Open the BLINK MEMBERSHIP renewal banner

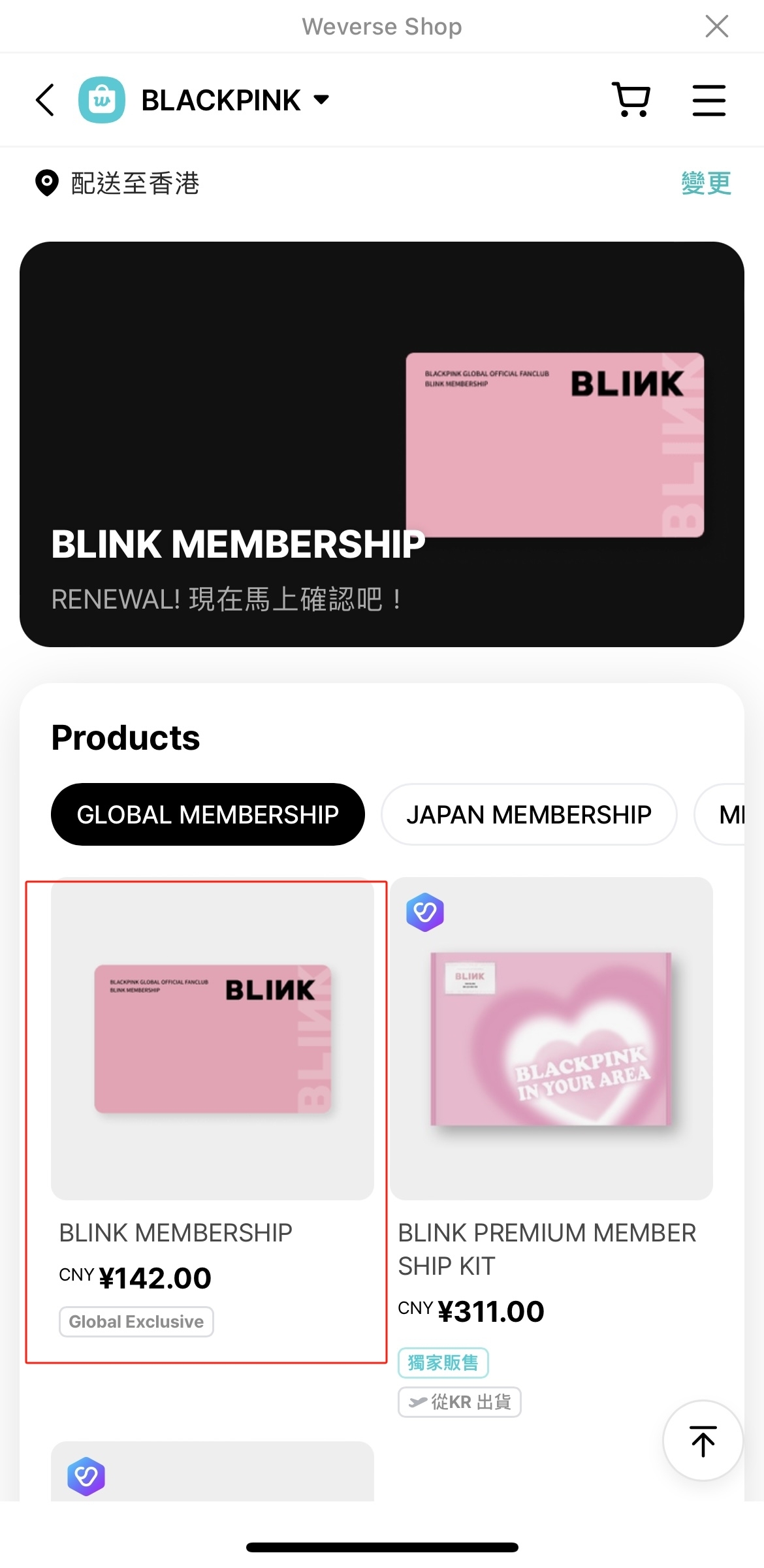381,444
